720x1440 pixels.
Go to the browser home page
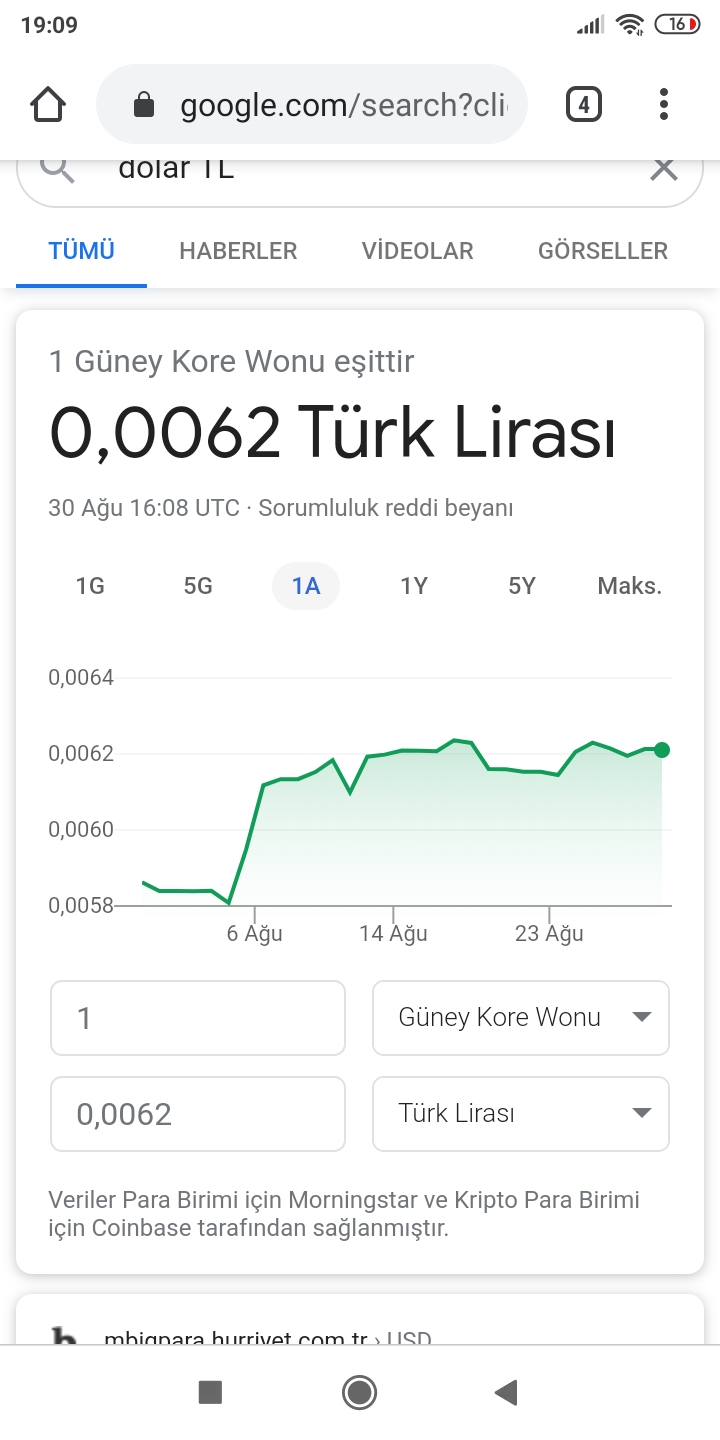pos(48,104)
